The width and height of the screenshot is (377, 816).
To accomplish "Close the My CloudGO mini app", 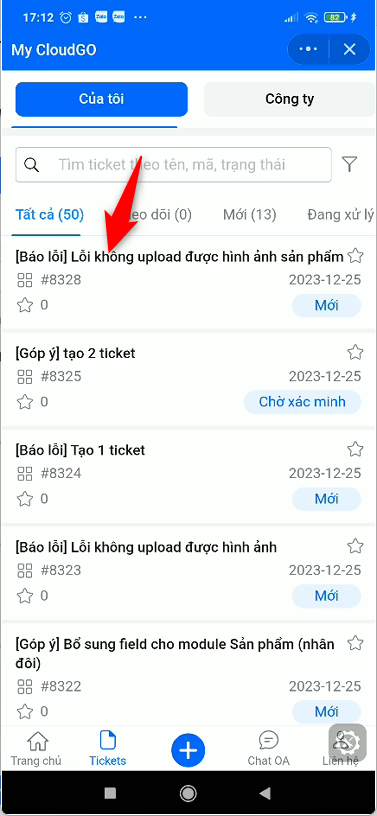I will [x=349, y=49].
